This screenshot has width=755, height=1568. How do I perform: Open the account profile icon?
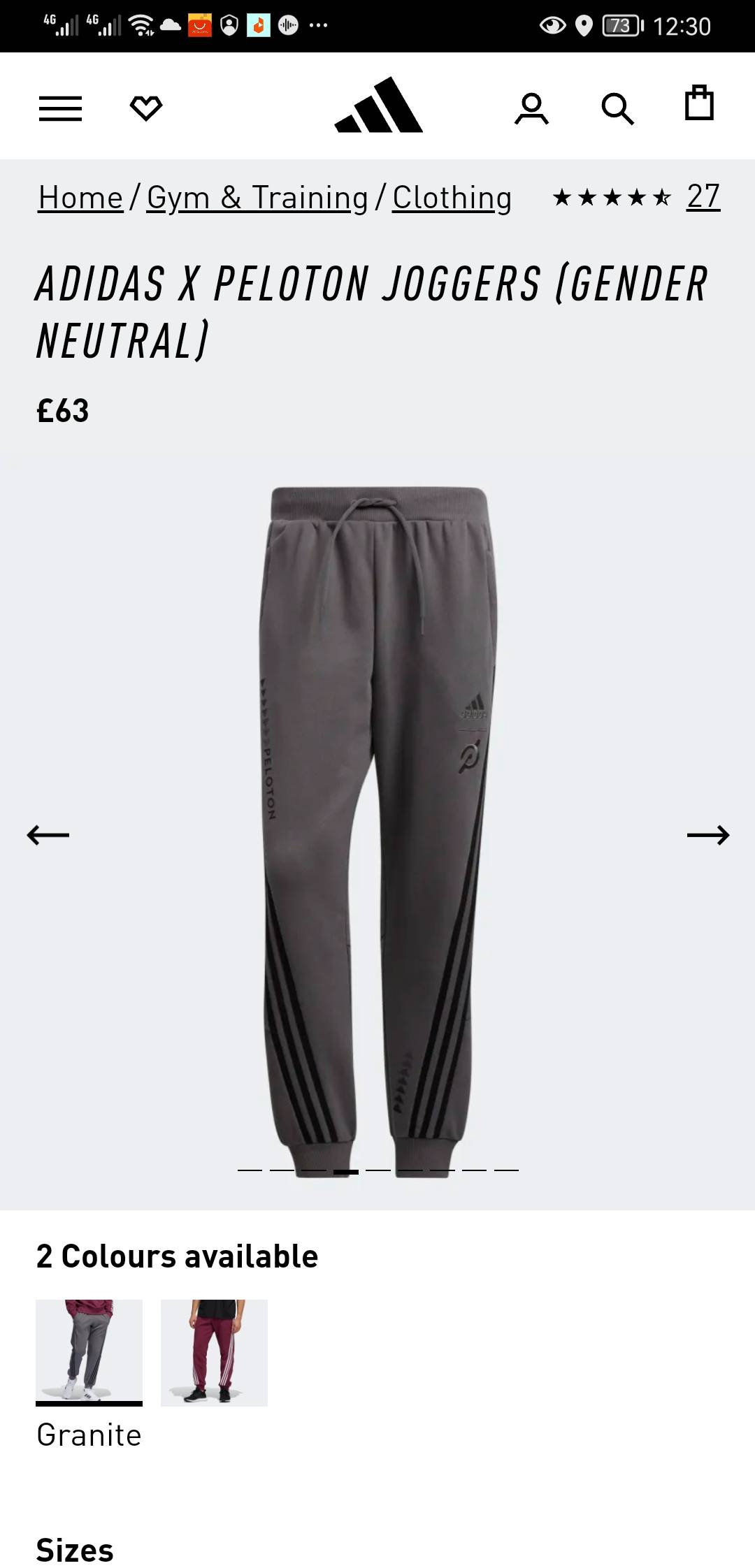coord(531,108)
